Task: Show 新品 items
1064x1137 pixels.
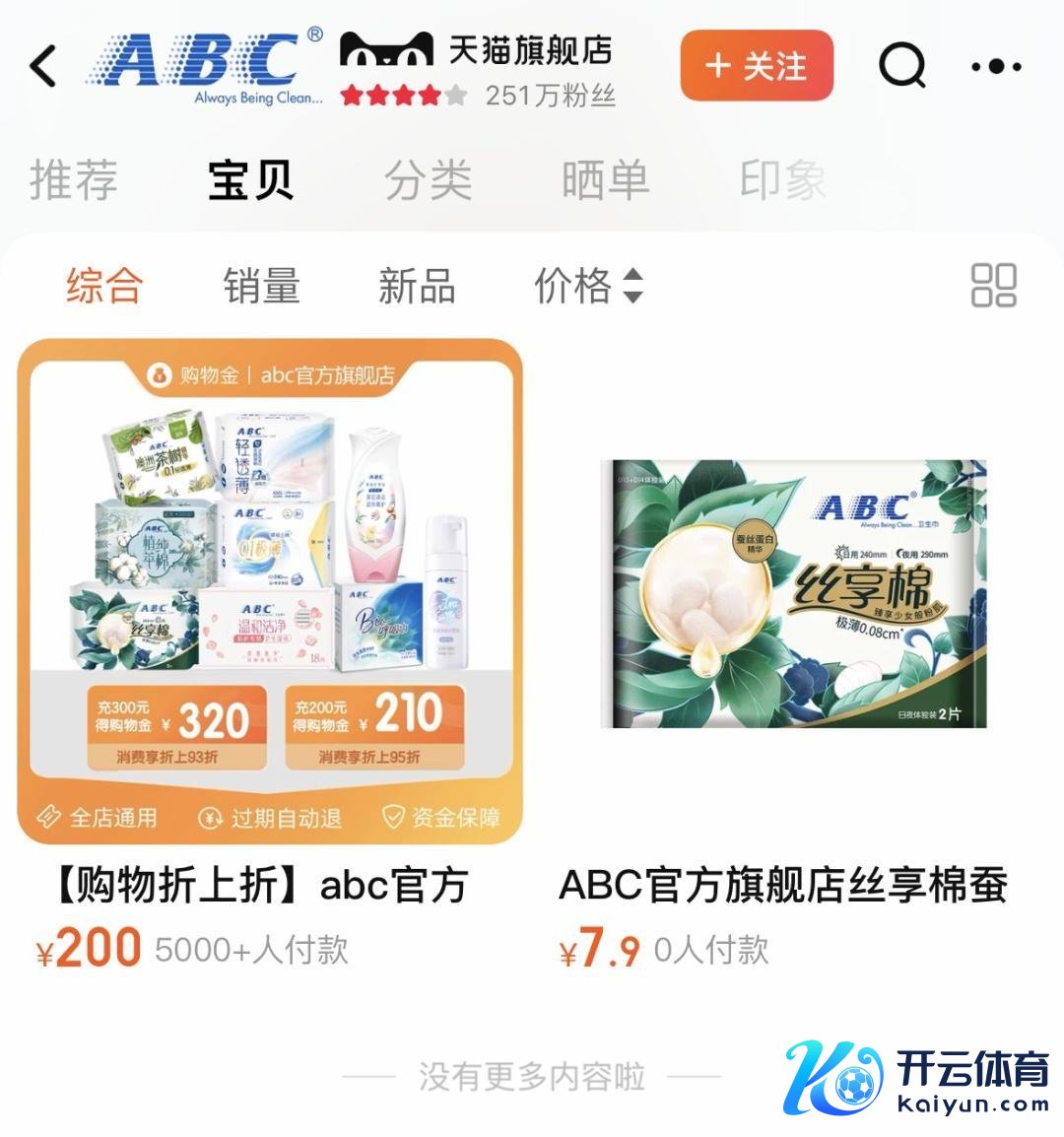Action: (417, 286)
